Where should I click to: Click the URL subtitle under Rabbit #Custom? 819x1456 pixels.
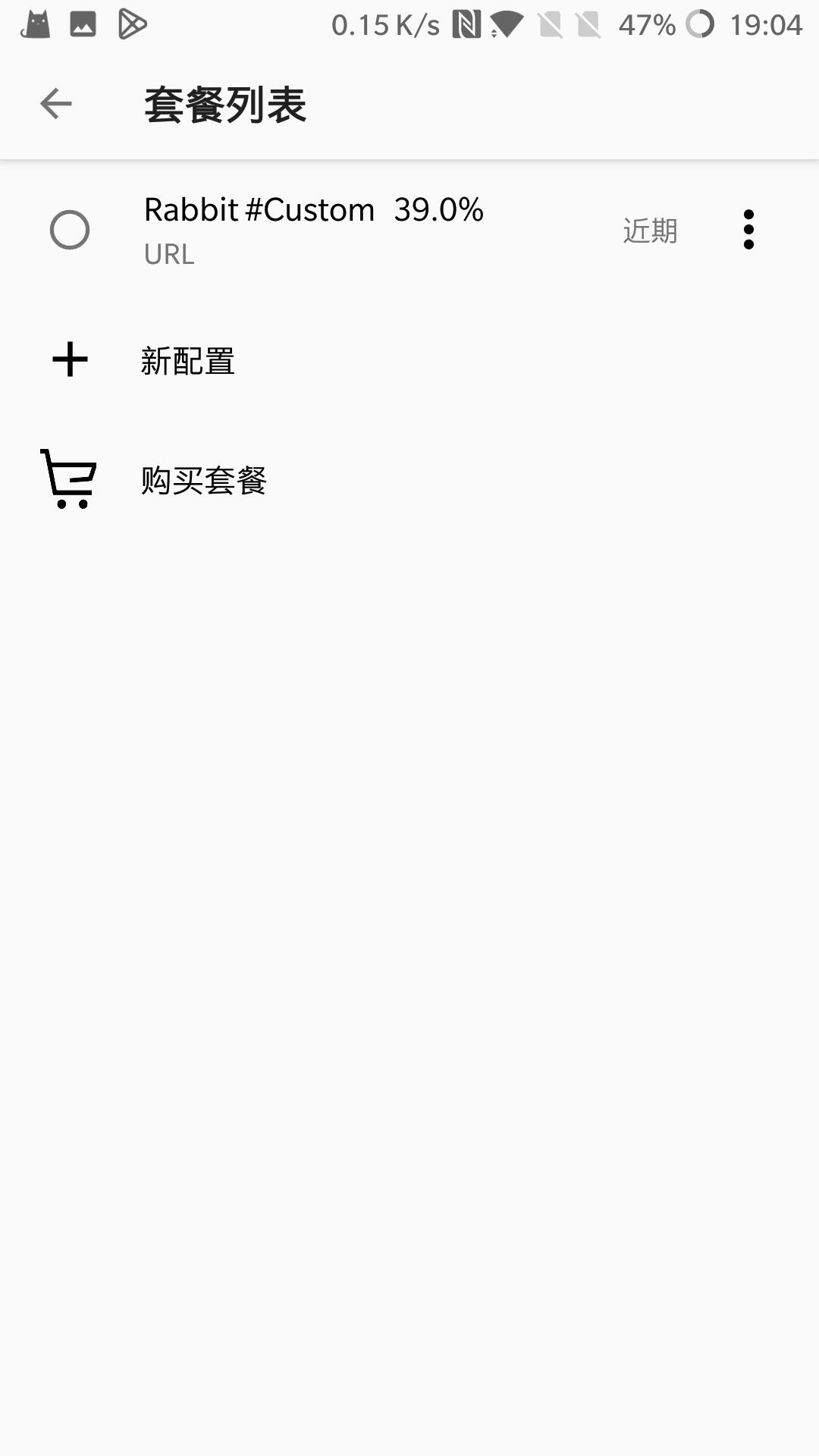(x=168, y=256)
